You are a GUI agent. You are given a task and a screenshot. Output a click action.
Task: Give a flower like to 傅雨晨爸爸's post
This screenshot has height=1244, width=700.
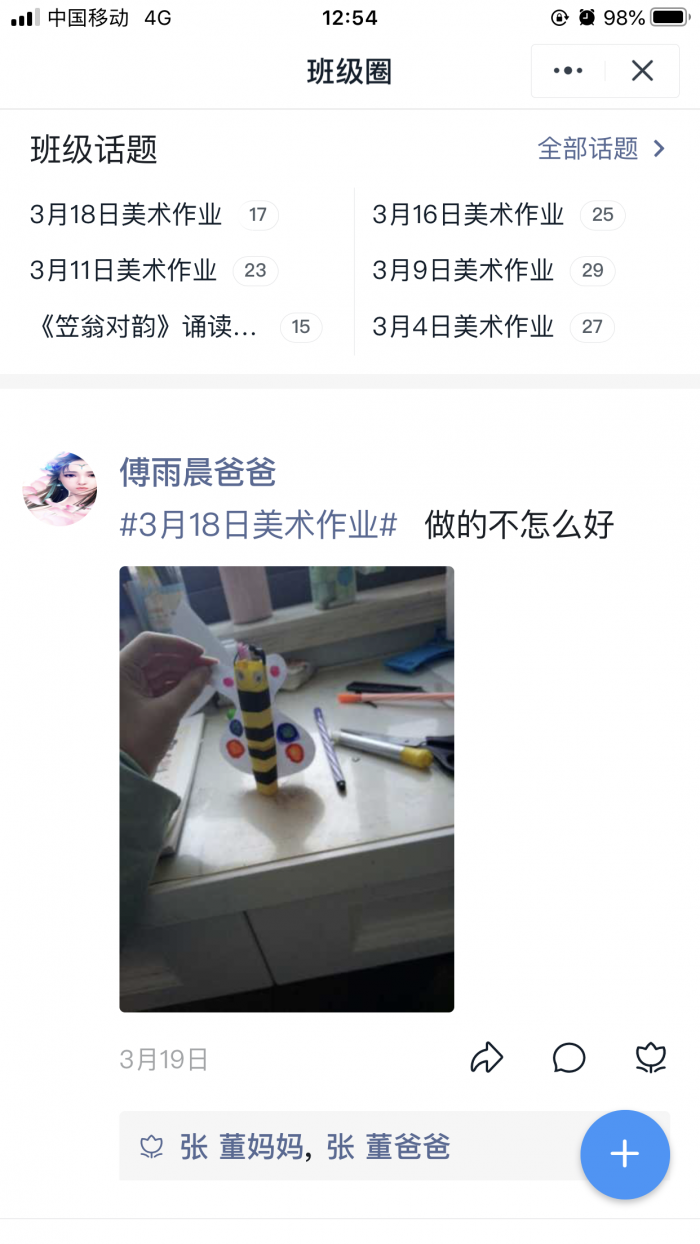(651, 1058)
